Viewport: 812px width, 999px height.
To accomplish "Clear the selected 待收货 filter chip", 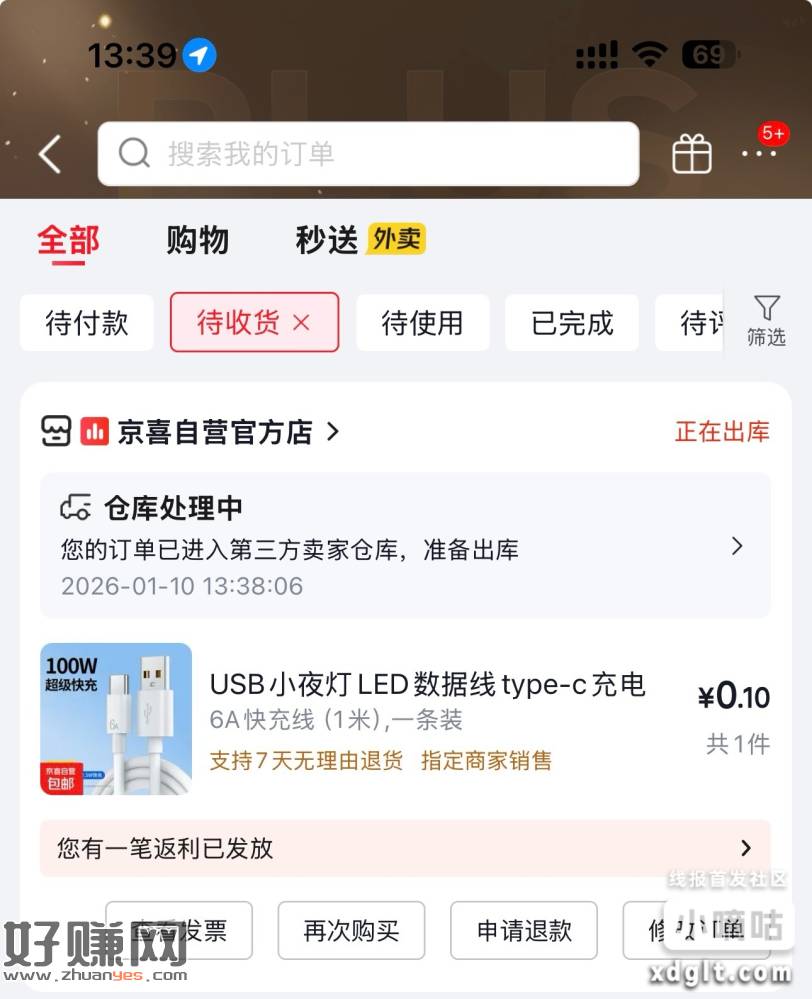I will 302,323.
